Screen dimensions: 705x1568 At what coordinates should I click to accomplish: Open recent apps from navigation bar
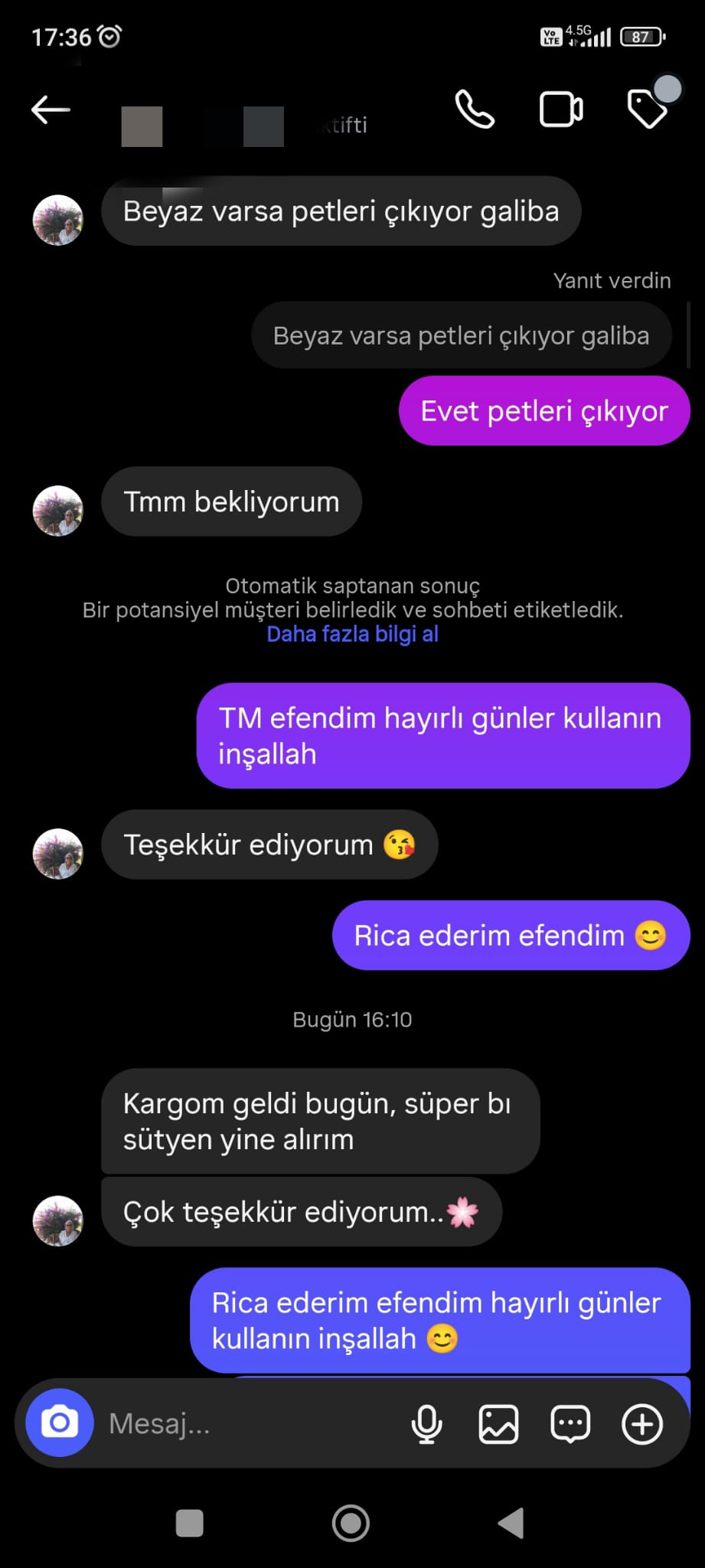pos(190,1523)
